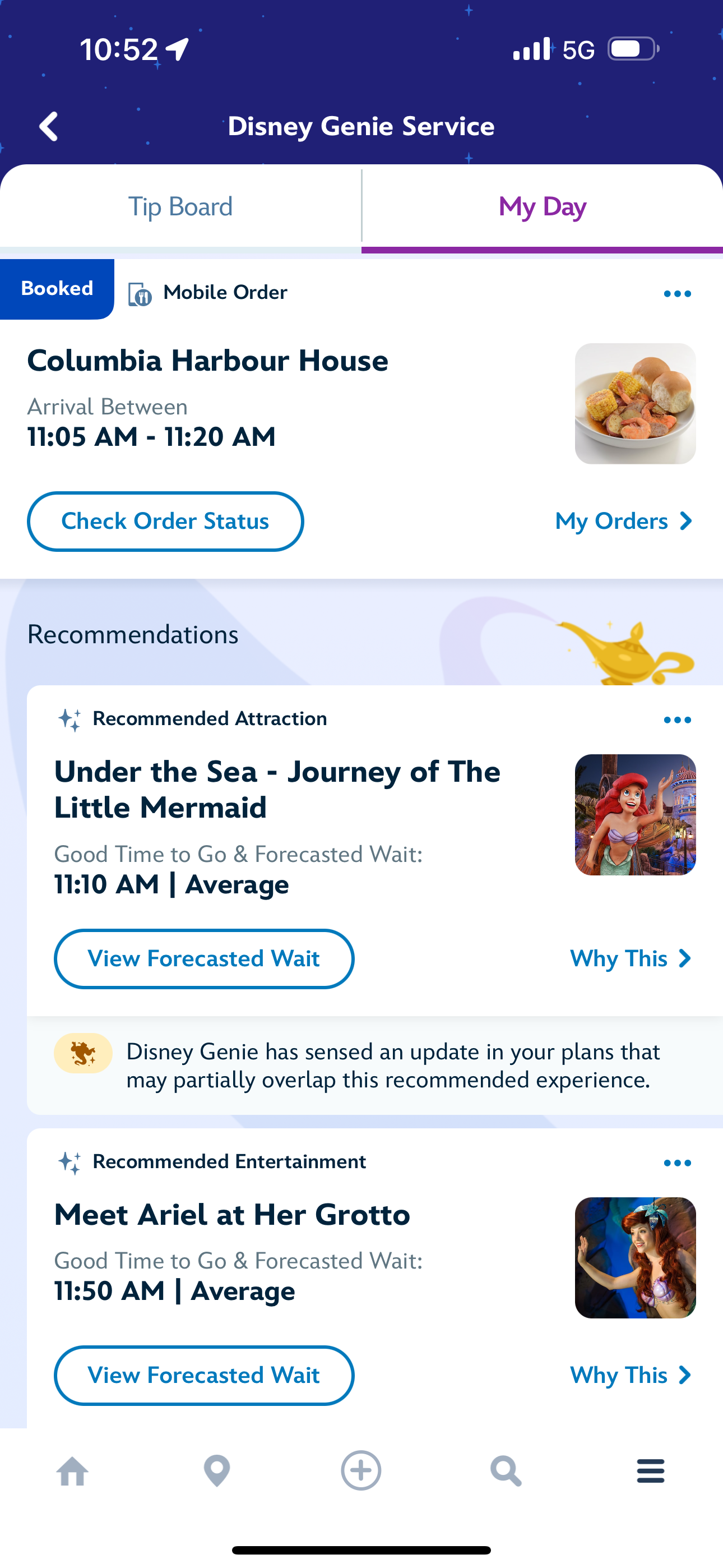The image size is (723, 1568).
Task: Open the Little Mermaid attraction image
Action: pyautogui.click(x=635, y=814)
